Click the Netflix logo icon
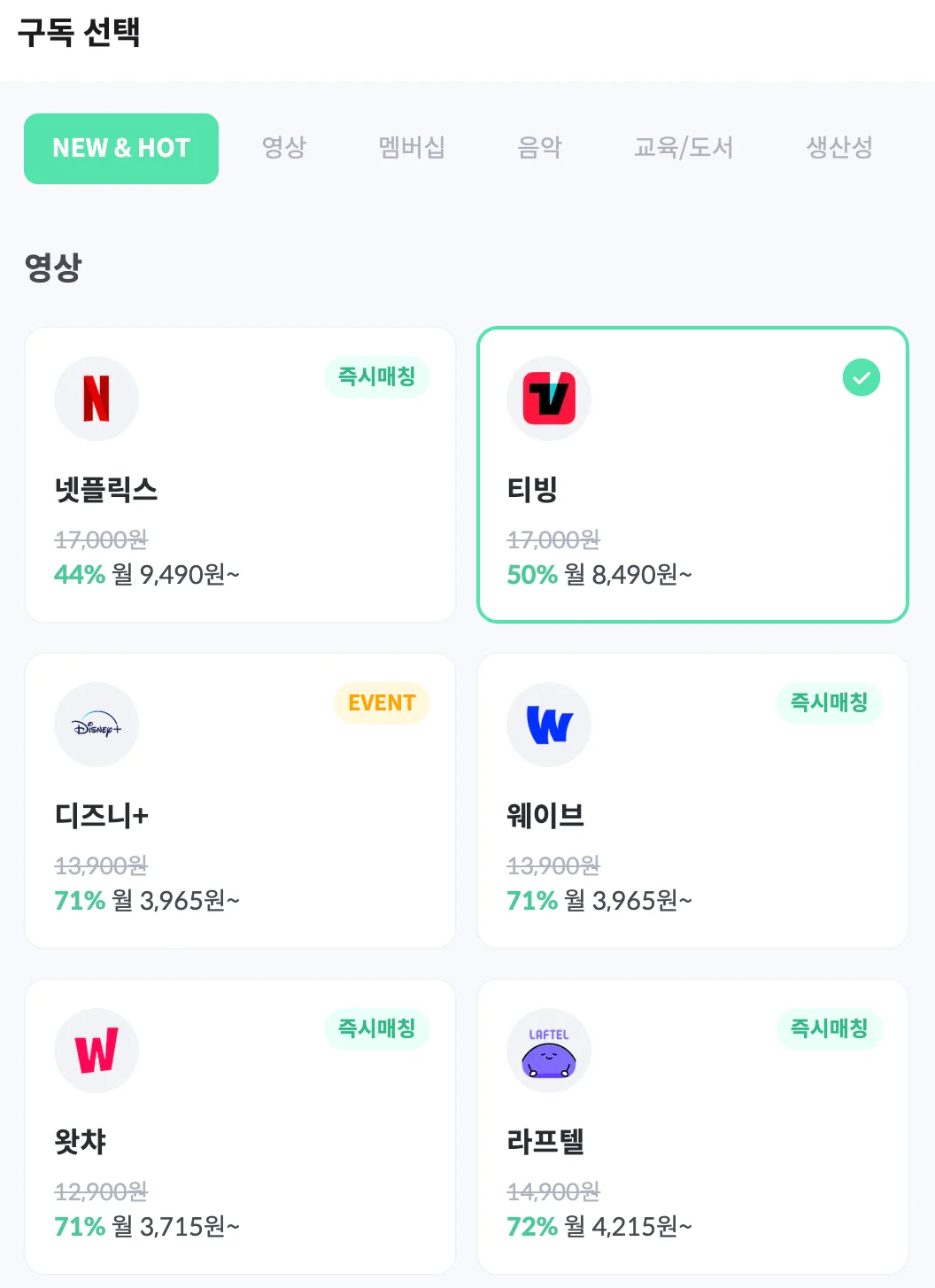Screen dimensions: 935x1288 tap(97, 399)
